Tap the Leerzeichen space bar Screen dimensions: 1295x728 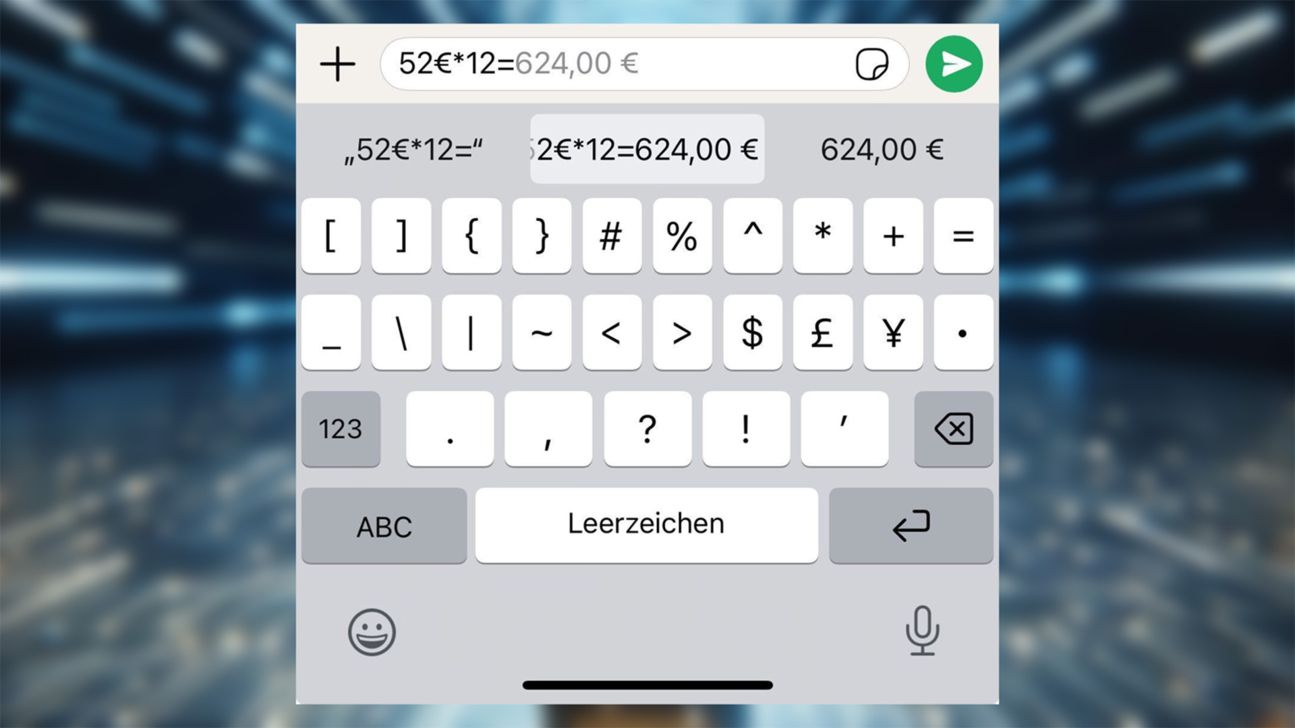click(646, 525)
